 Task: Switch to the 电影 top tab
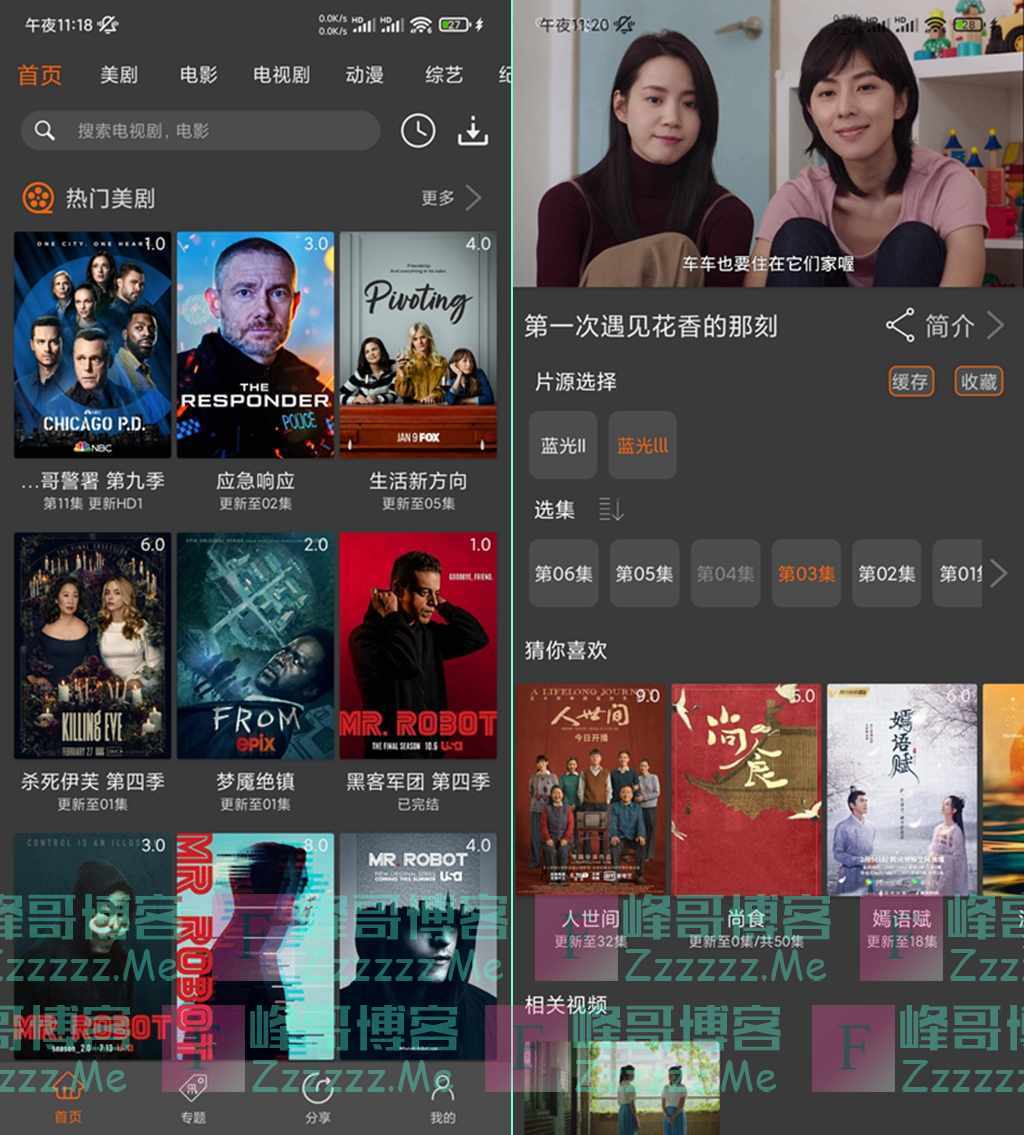coord(199,75)
